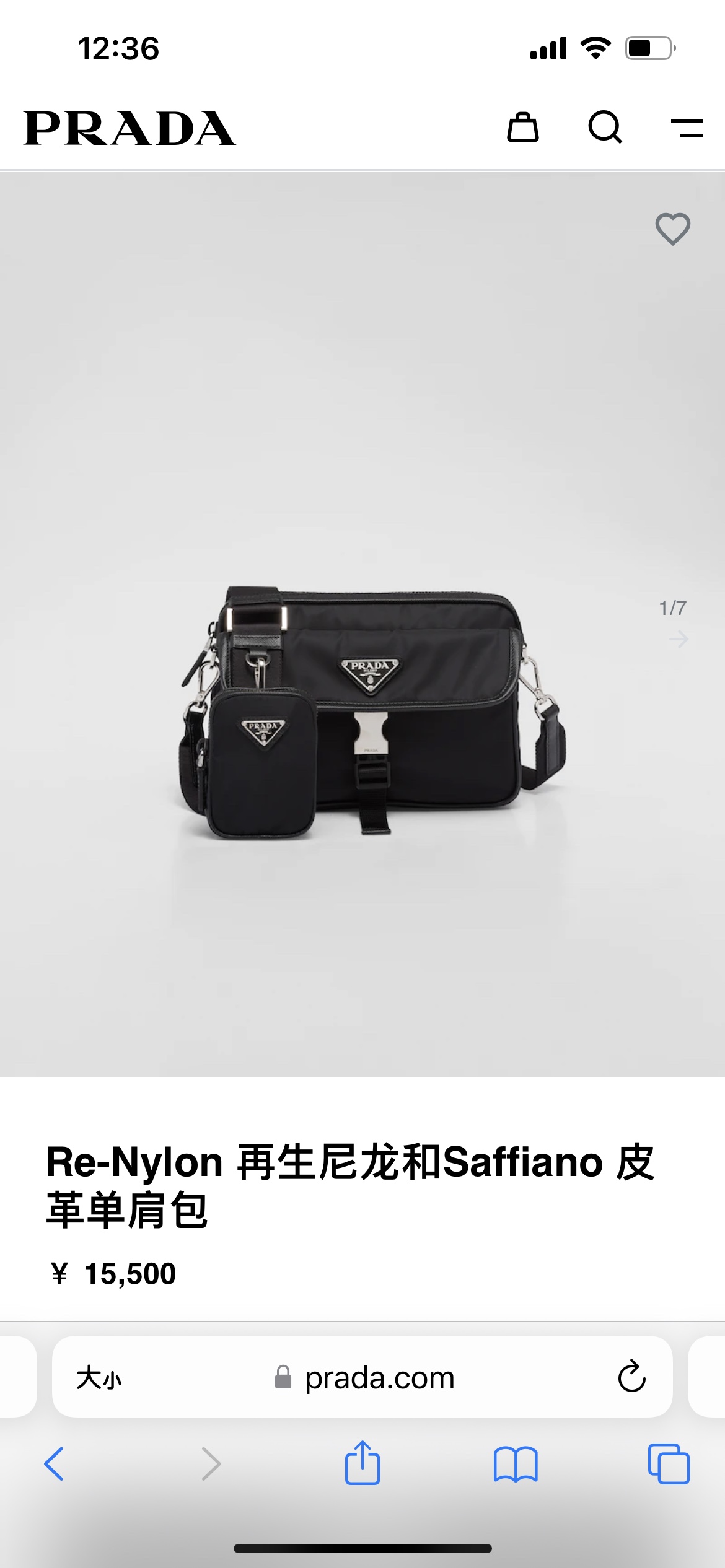This screenshot has width=725, height=1568.
Task: Open the hamburger menu
Action: pyautogui.click(x=687, y=128)
